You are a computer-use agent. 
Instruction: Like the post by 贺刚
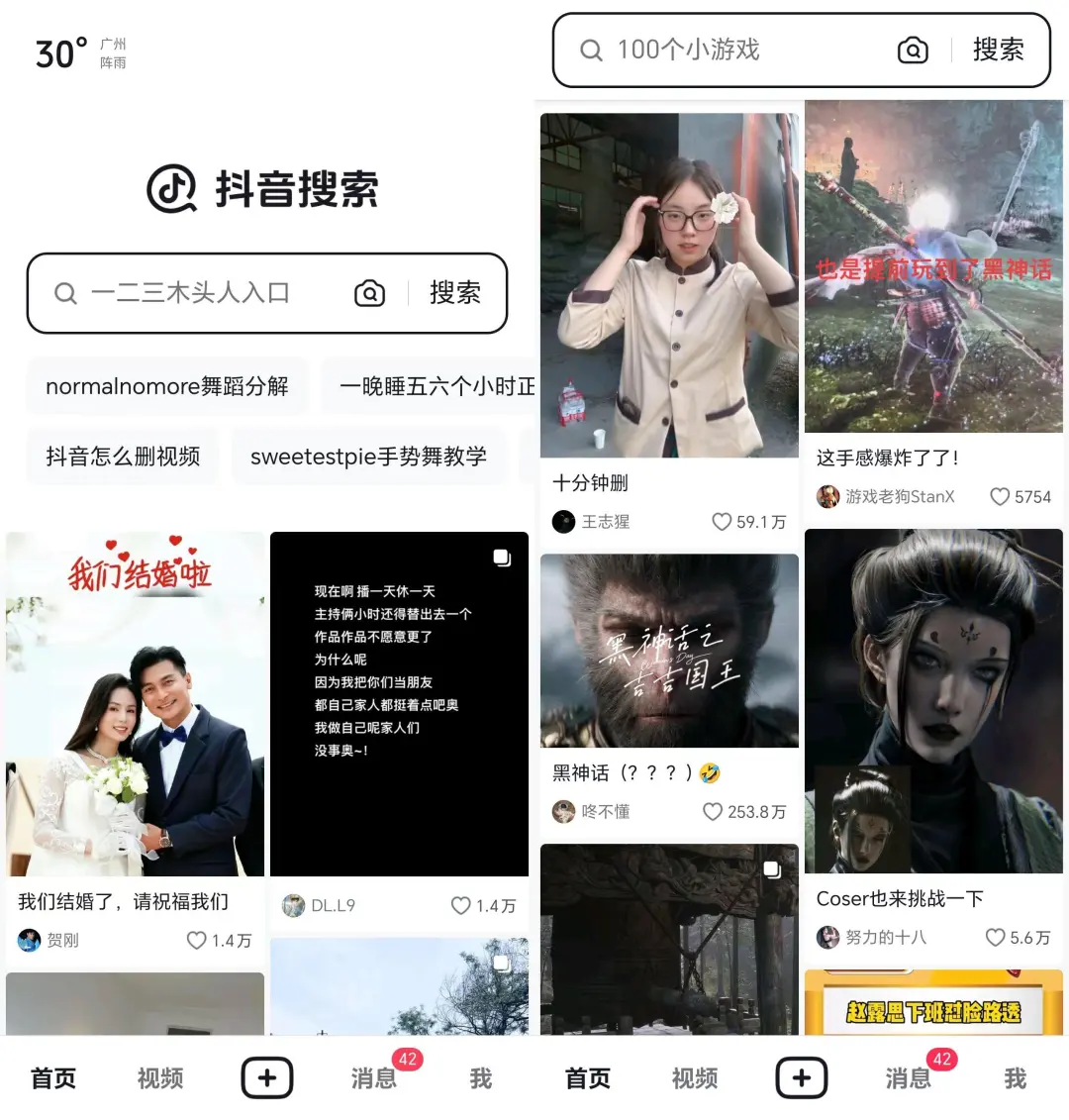click(197, 940)
